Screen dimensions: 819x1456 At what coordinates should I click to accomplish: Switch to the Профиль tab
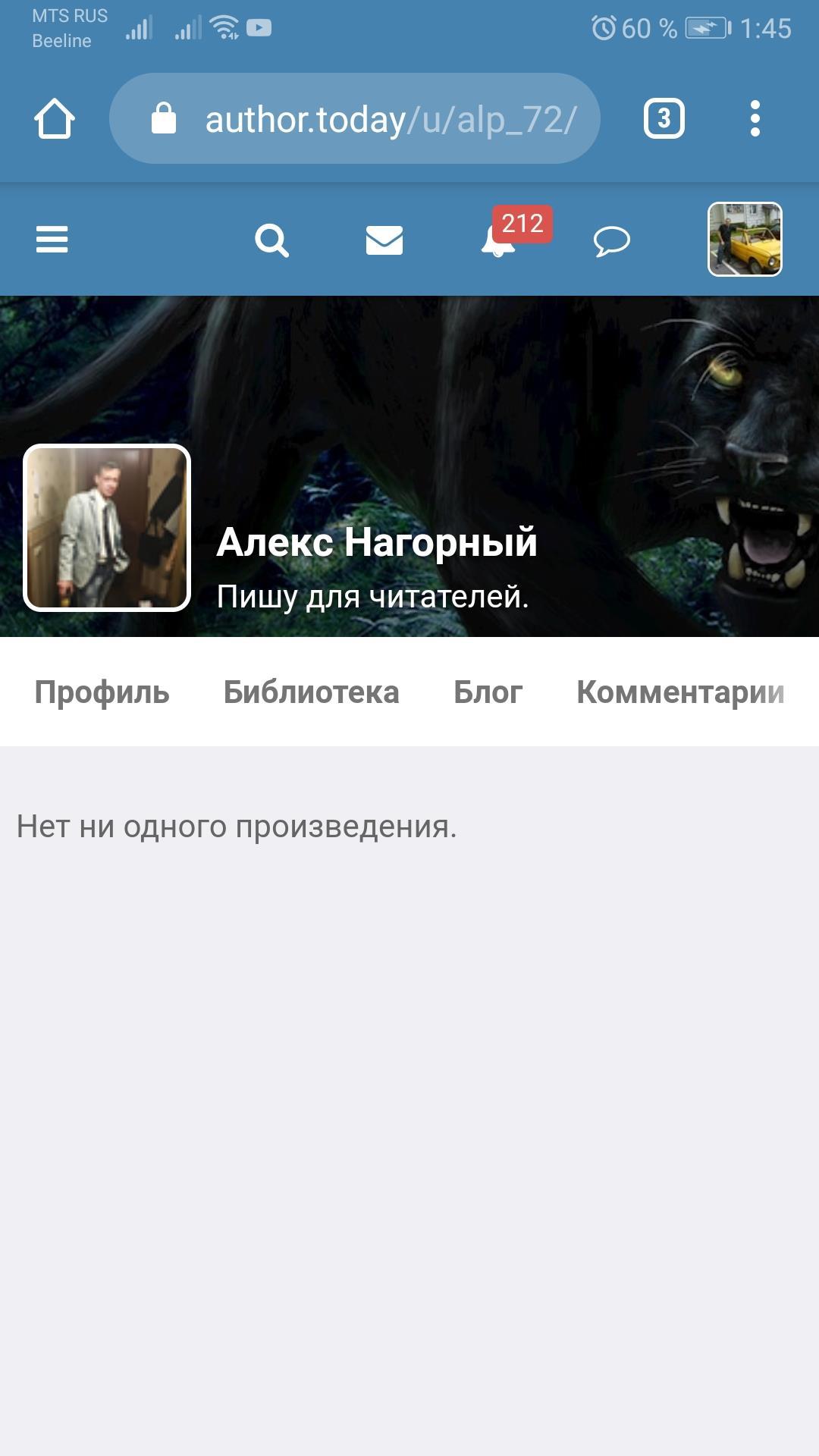pos(102,692)
